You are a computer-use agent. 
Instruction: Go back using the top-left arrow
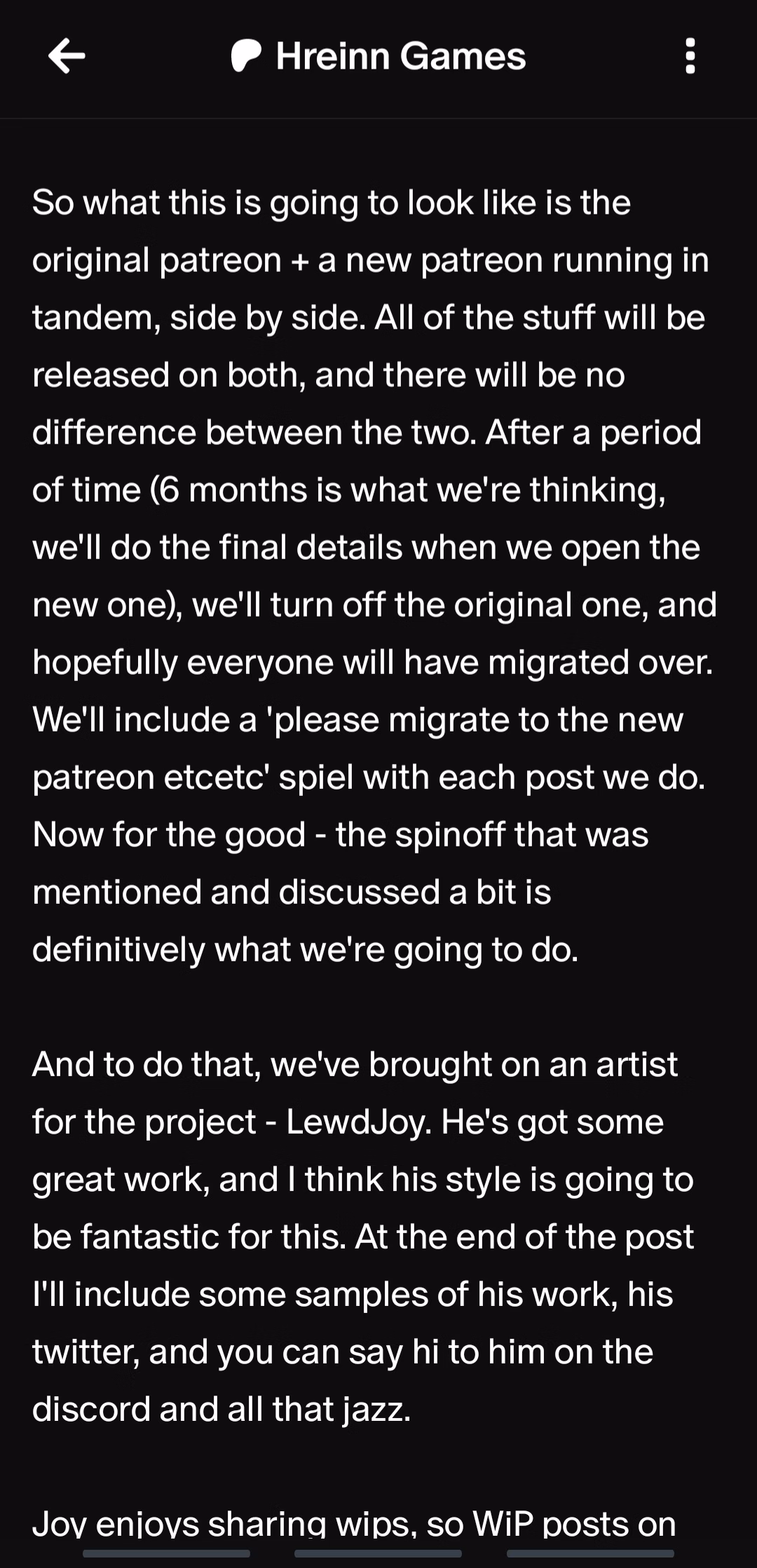67,56
